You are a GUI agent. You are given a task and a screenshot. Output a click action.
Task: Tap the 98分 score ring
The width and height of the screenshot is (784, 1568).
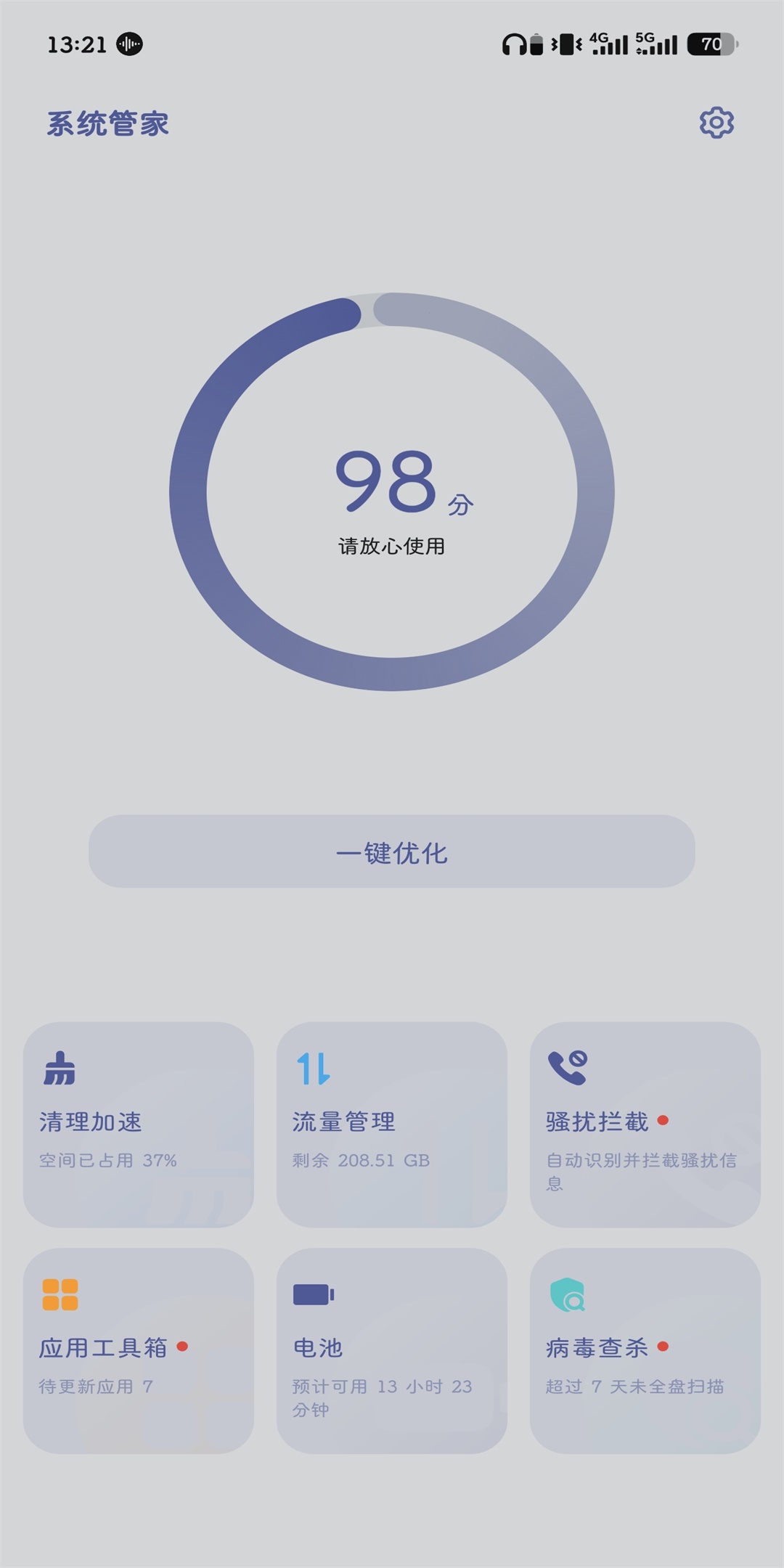pyautogui.click(x=392, y=491)
